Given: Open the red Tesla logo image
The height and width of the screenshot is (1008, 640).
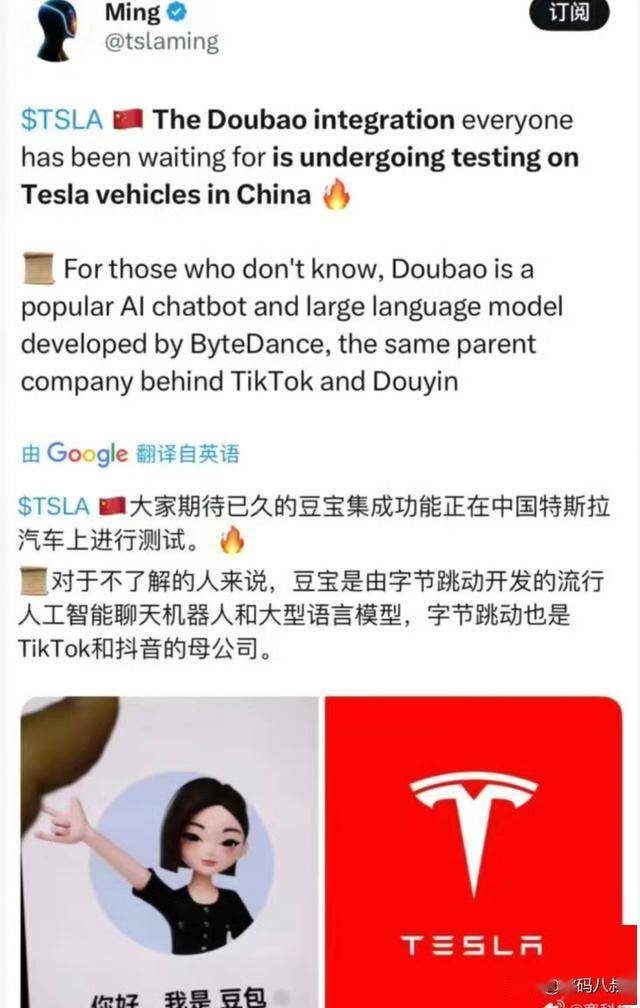Looking at the screenshot, I should (473, 850).
